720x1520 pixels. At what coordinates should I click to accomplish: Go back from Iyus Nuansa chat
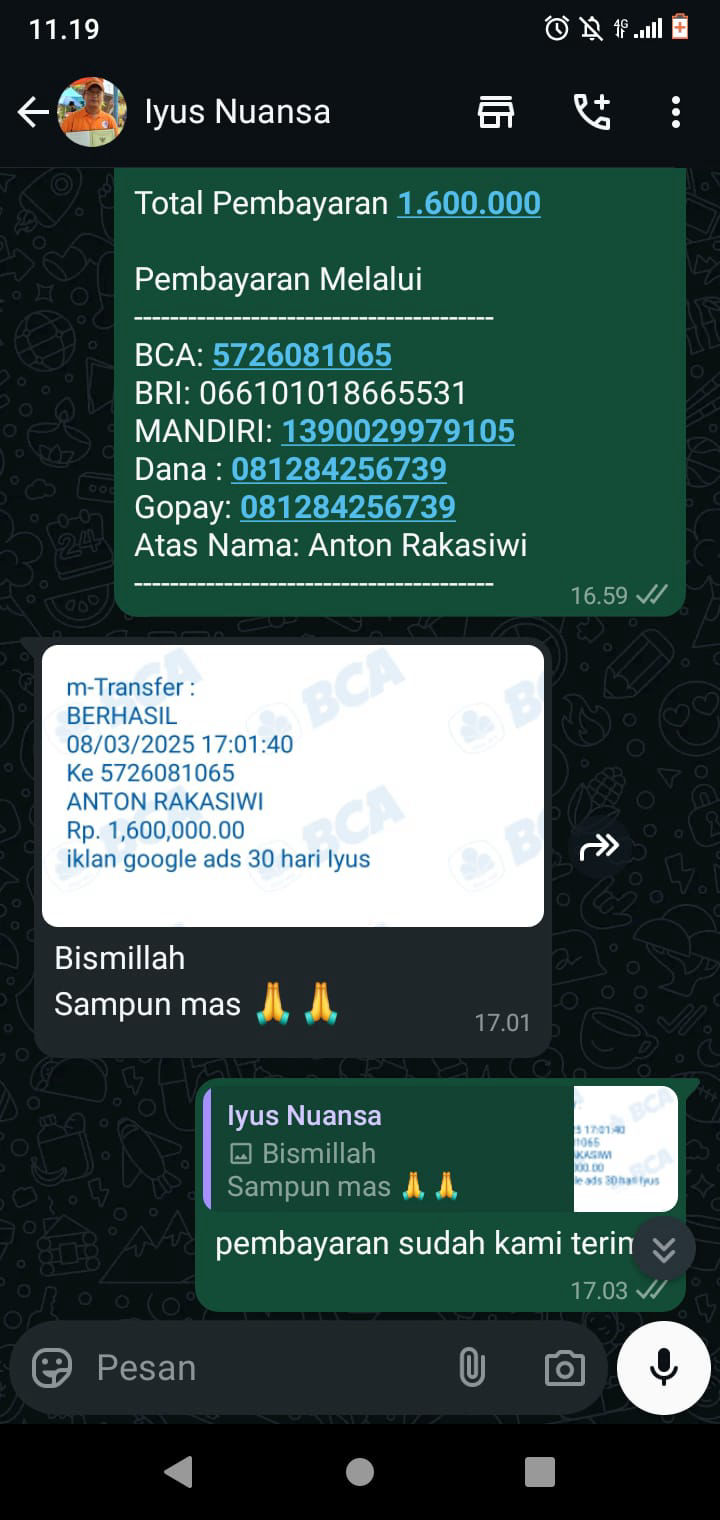click(32, 113)
